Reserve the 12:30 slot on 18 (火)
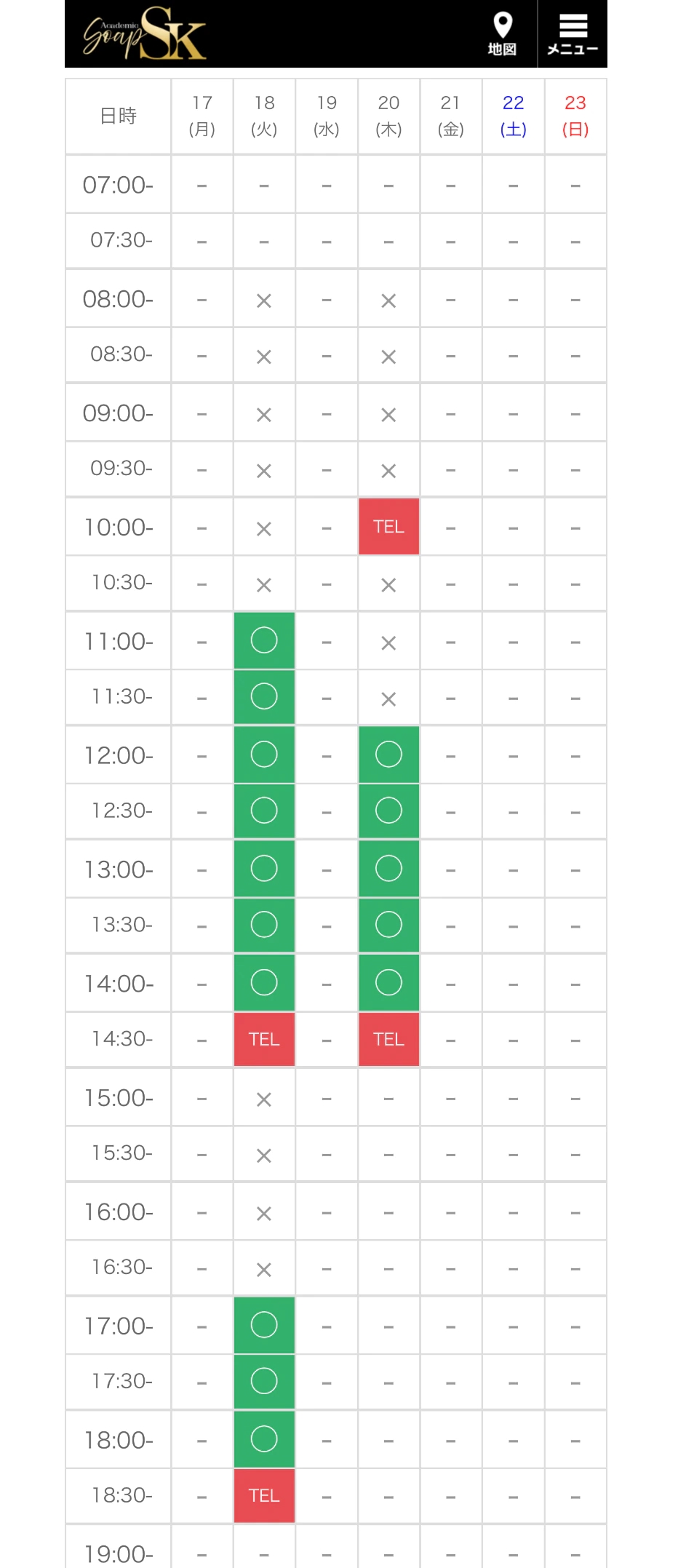The height and width of the screenshot is (1568, 686). coord(264,811)
